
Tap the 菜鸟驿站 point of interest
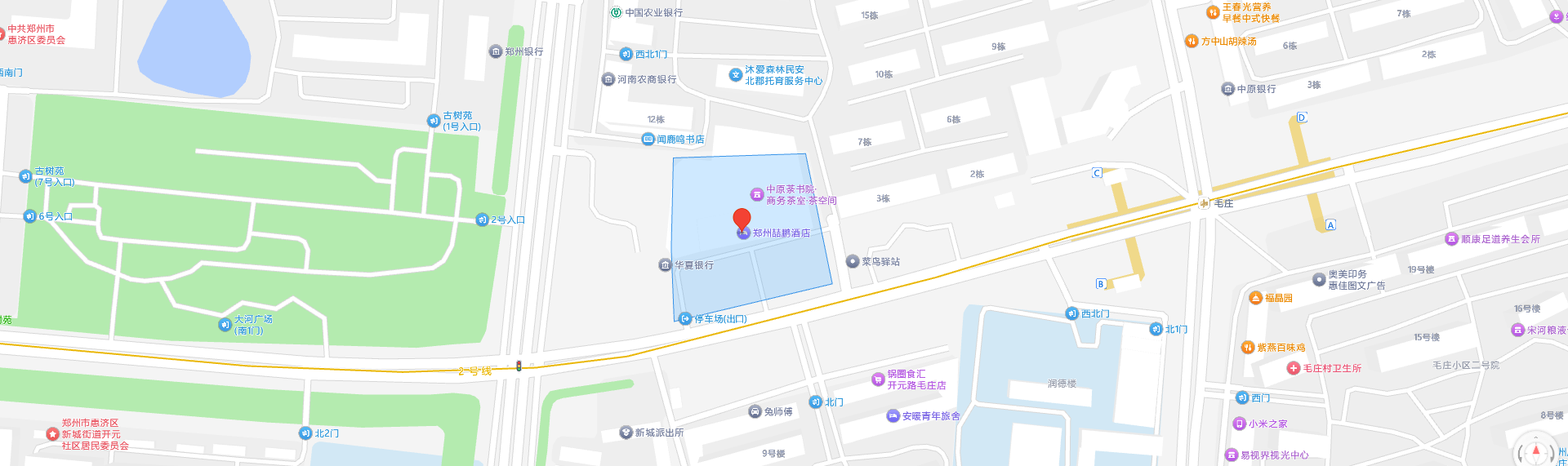point(852,262)
